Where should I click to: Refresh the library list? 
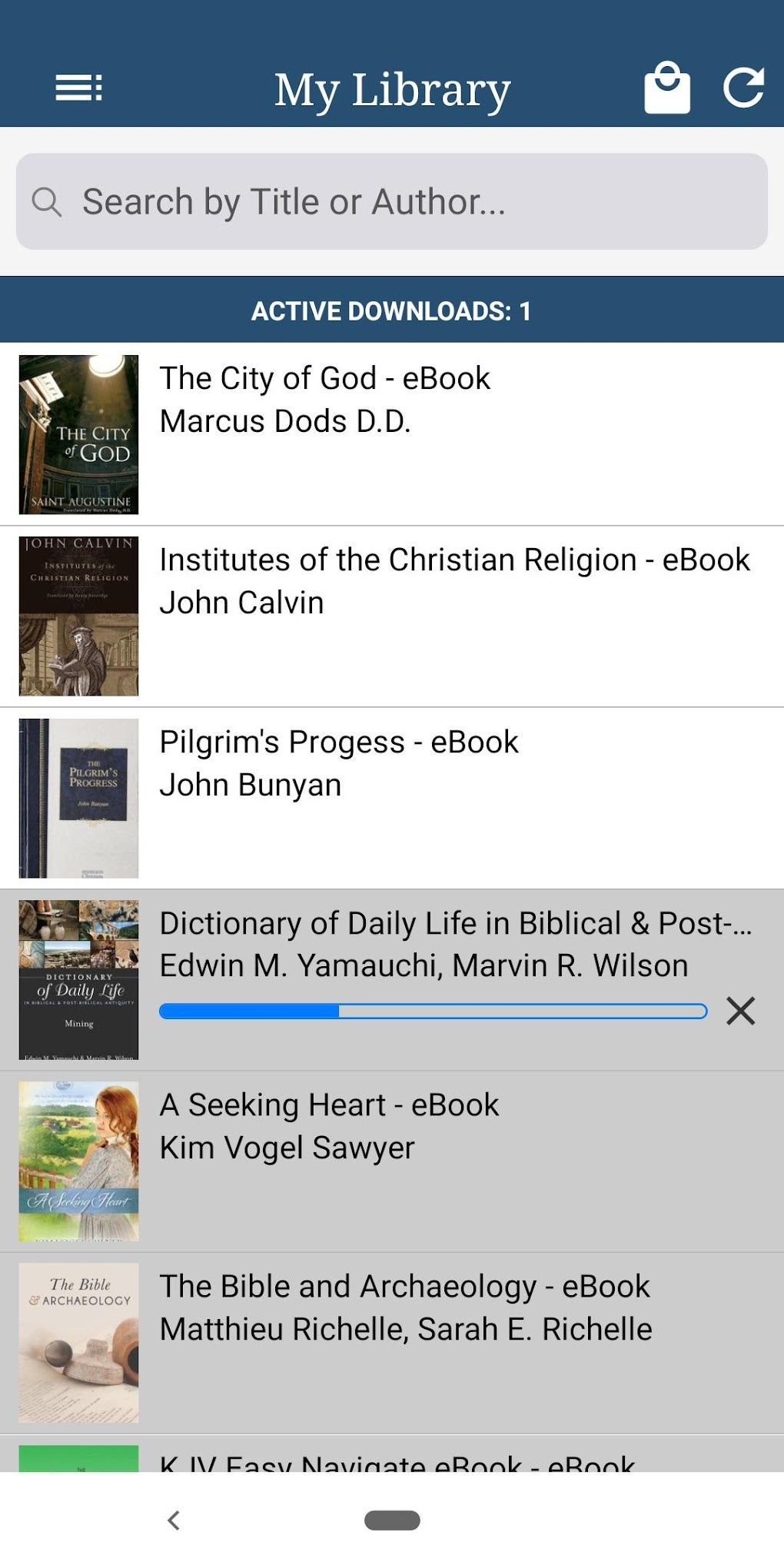[744, 87]
